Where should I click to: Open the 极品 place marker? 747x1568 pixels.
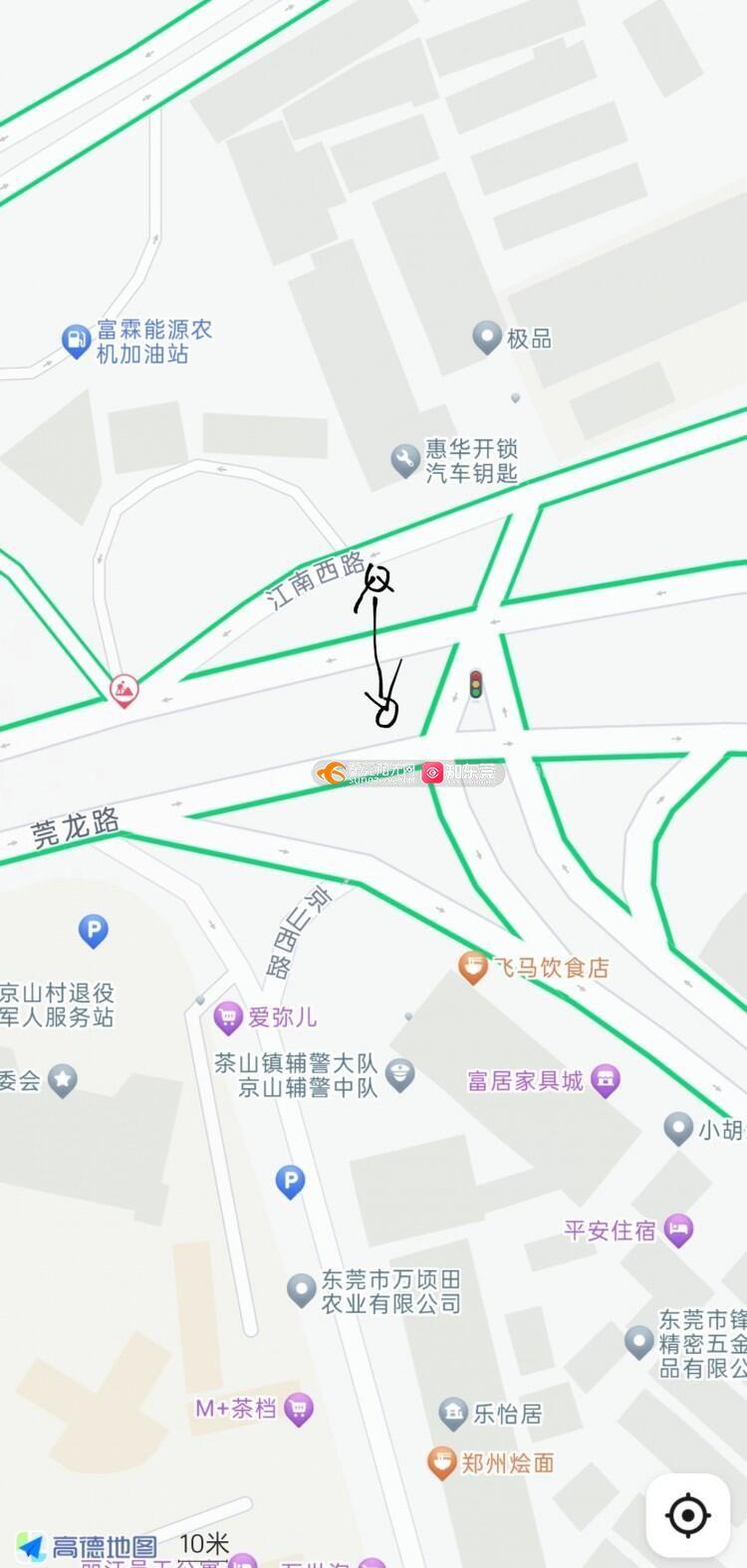click(x=487, y=337)
